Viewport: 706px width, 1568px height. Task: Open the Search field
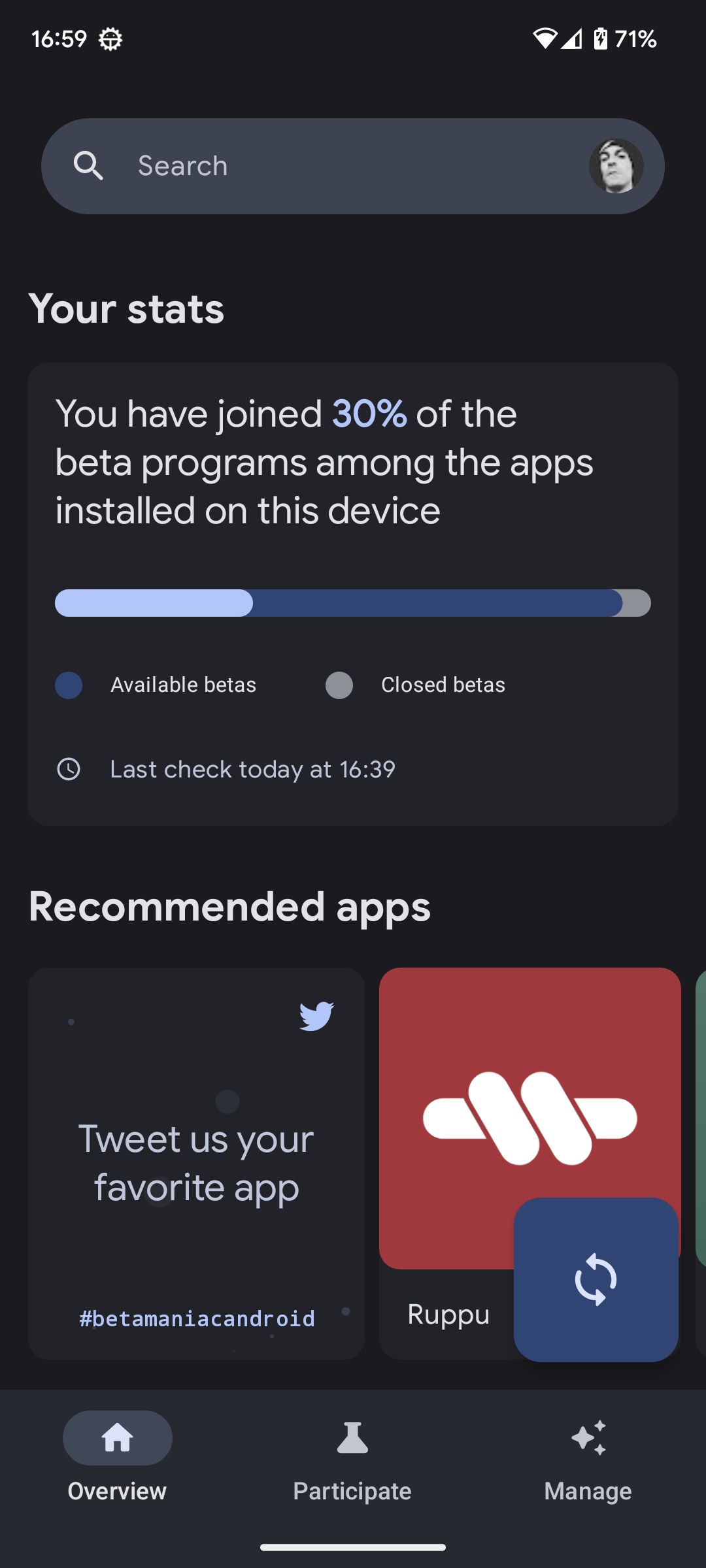coord(327,166)
